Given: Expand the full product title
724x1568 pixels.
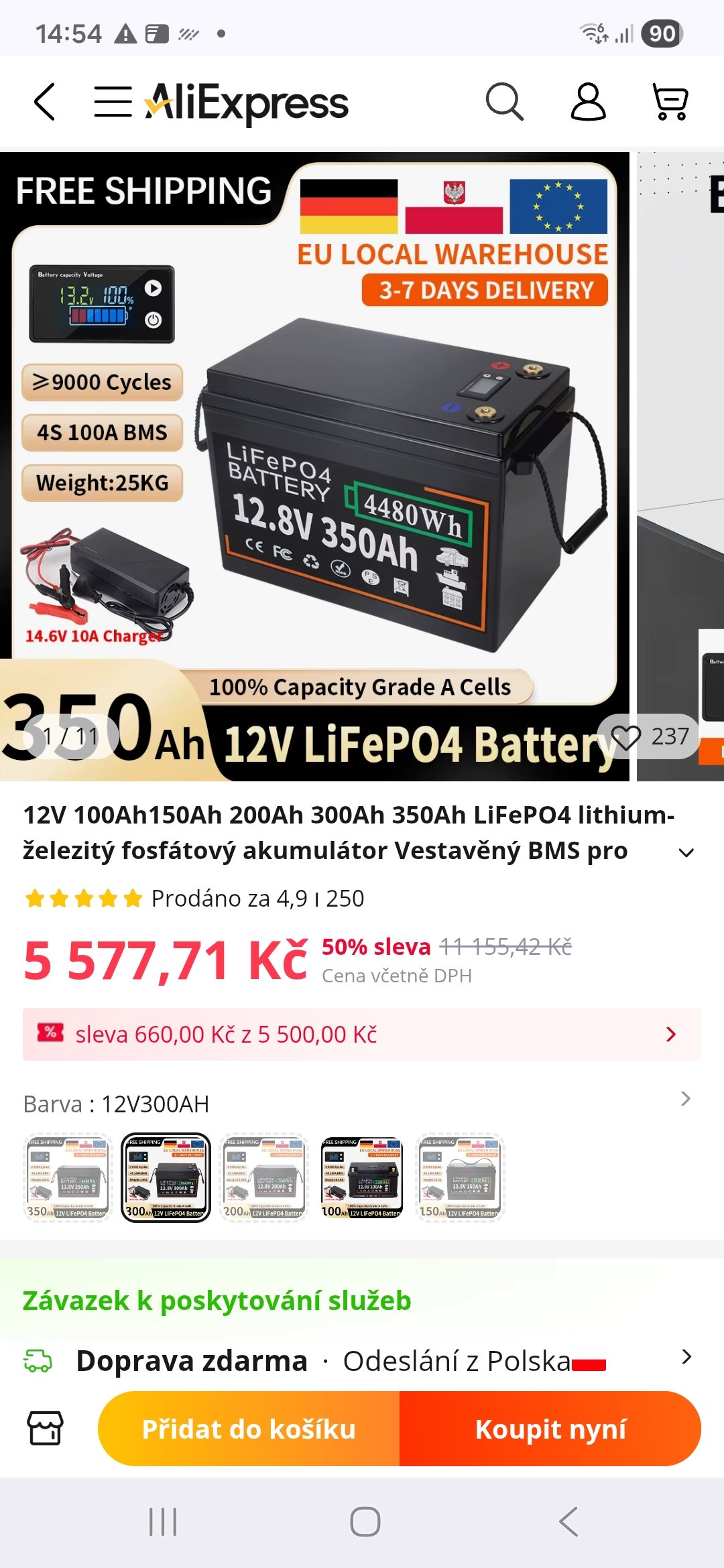Looking at the screenshot, I should coord(686,852).
